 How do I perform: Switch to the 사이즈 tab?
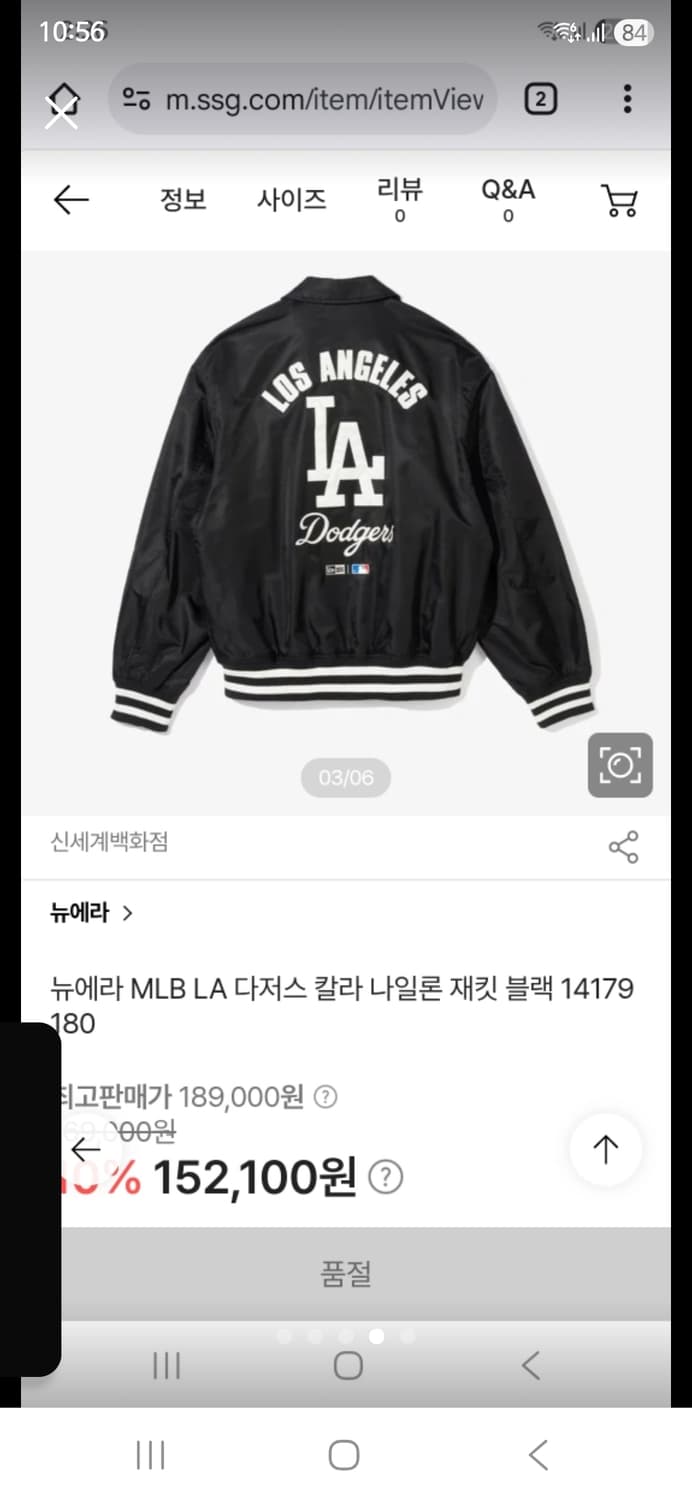click(291, 200)
